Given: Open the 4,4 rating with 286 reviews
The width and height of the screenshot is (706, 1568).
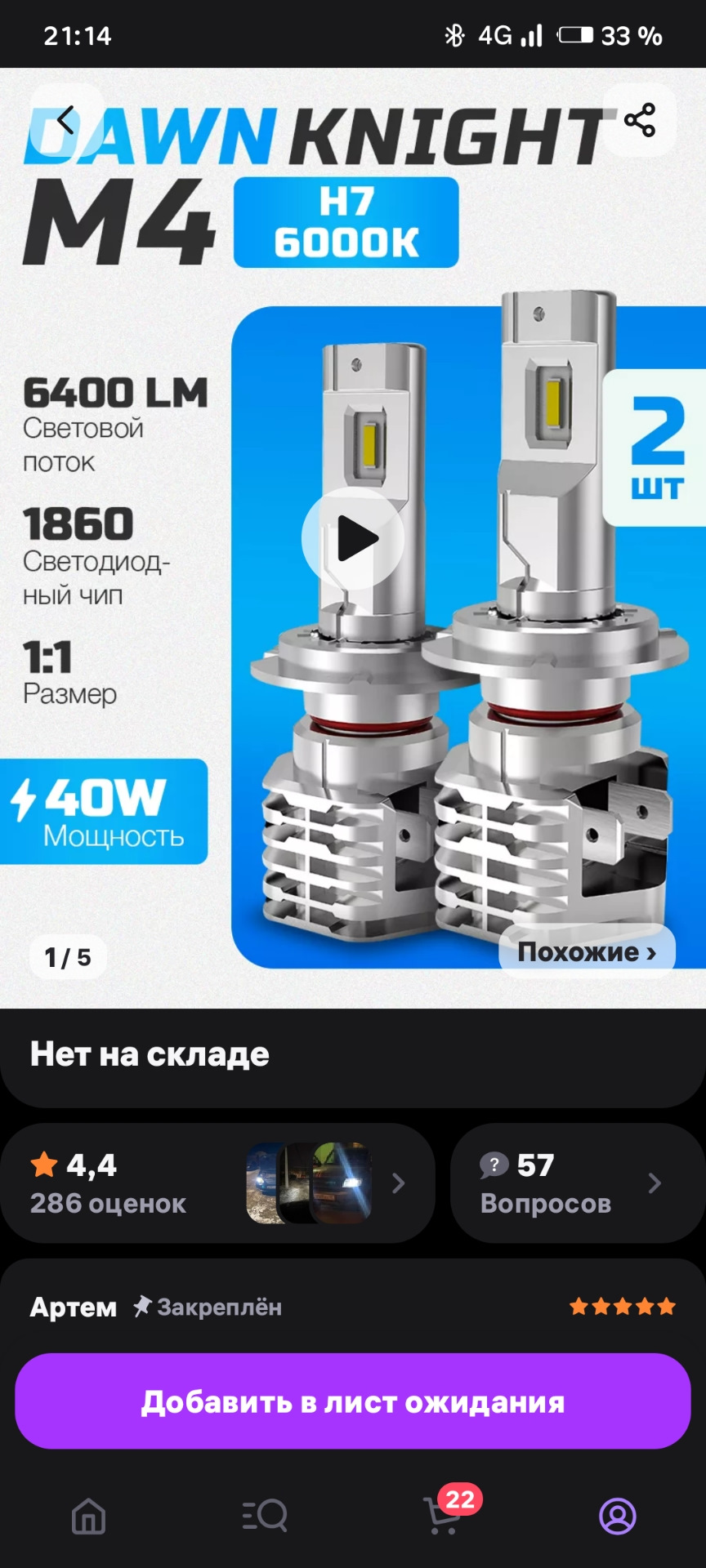Looking at the screenshot, I should click(217, 1183).
